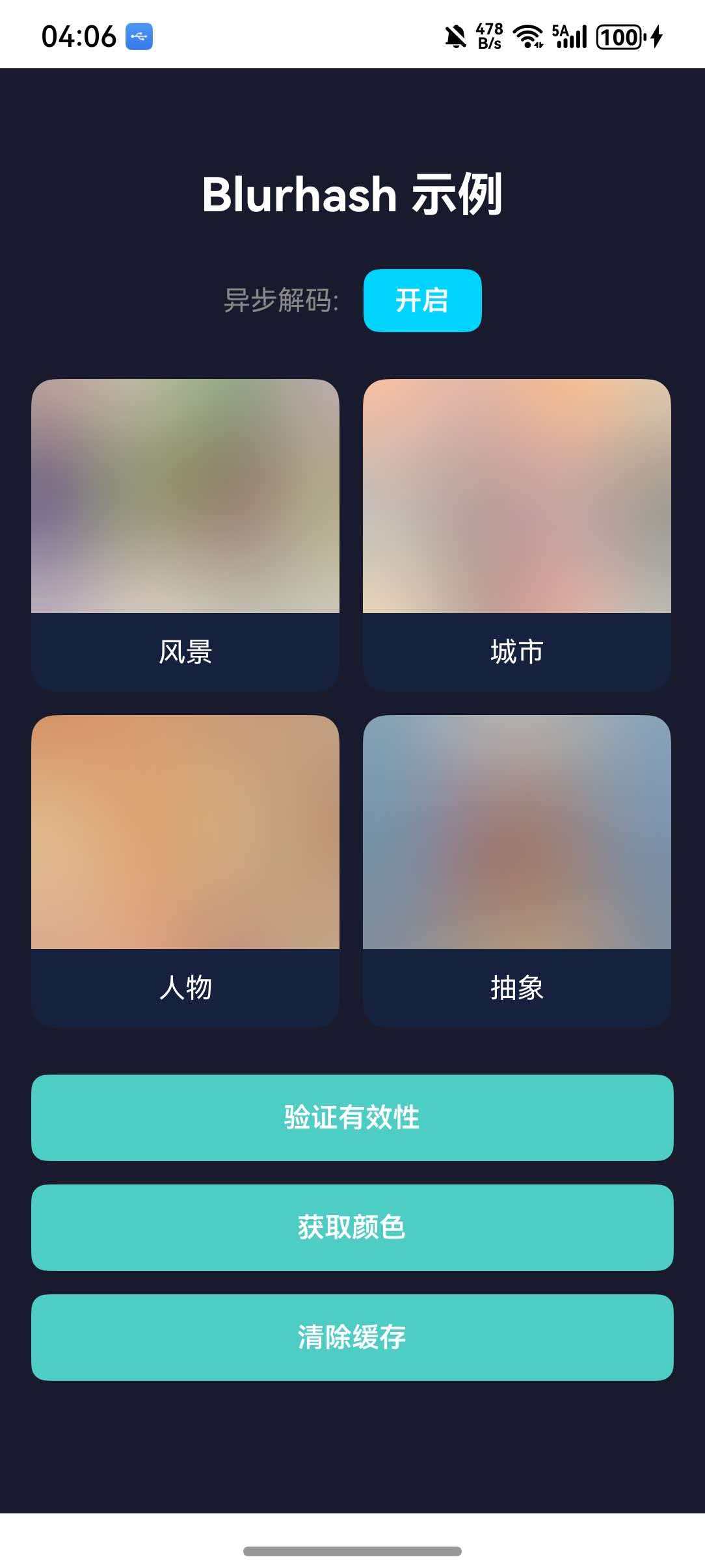Tap the 异步解码 label
The image size is (705, 1568).
point(281,301)
